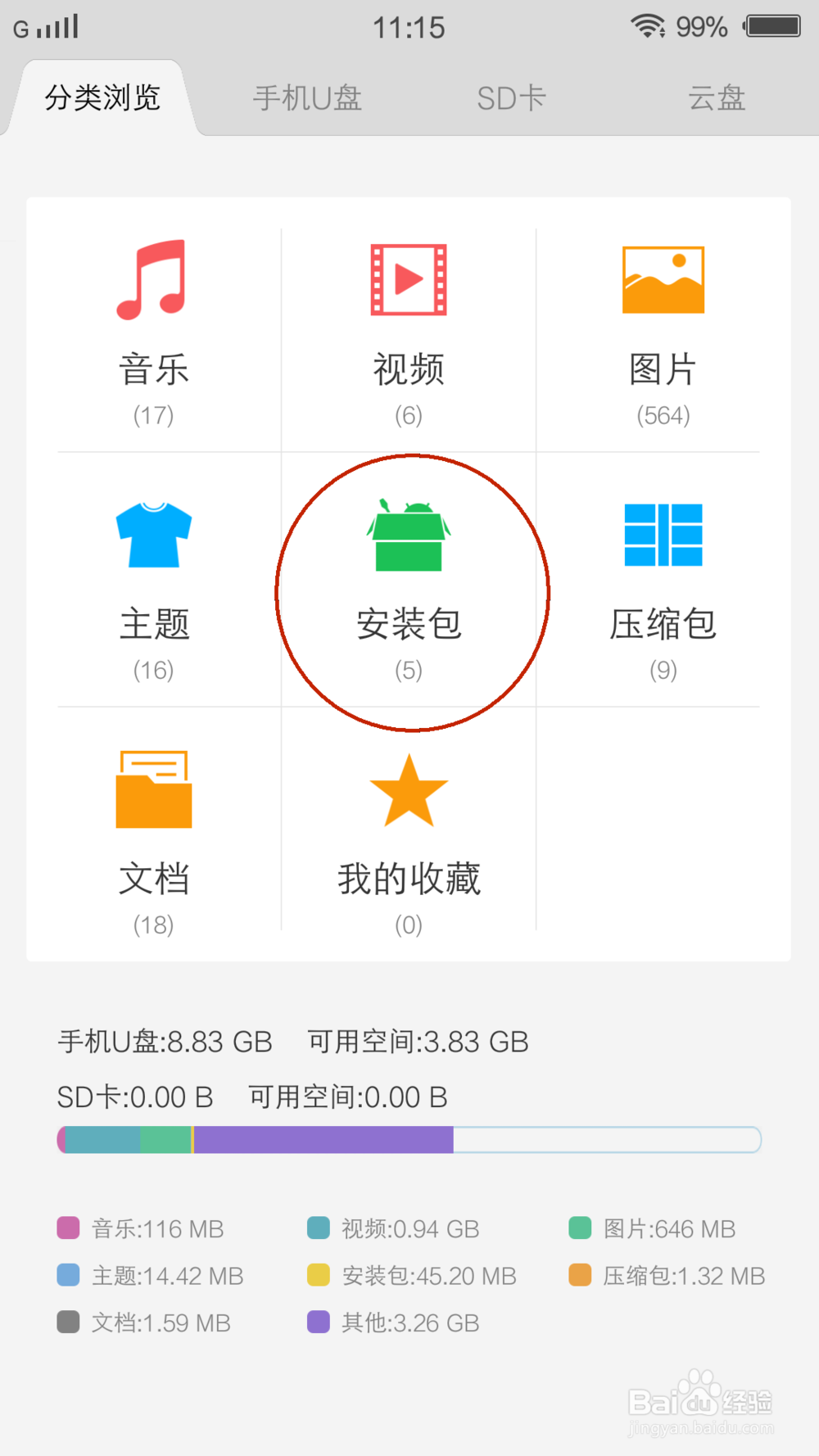Open the 音乐 category
This screenshot has width=819, height=1456.
pyautogui.click(x=154, y=333)
